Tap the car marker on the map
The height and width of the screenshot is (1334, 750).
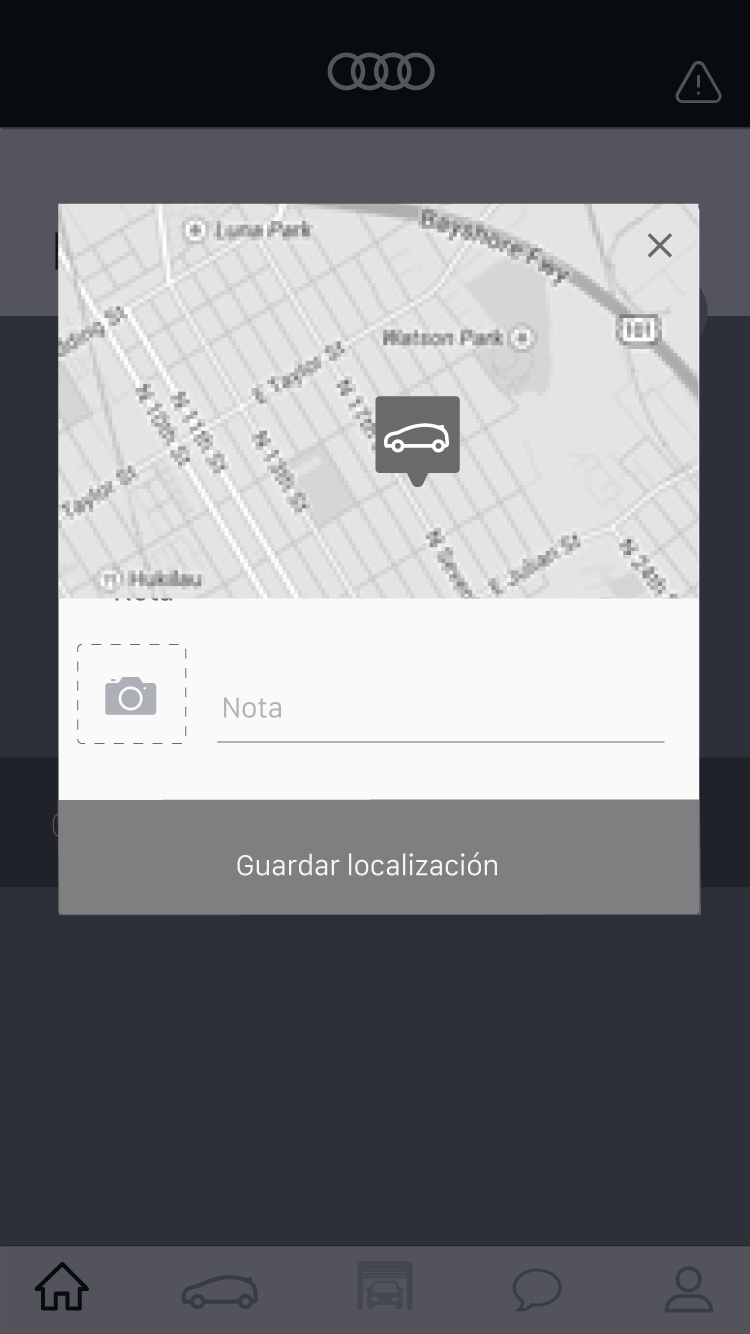coord(417,440)
